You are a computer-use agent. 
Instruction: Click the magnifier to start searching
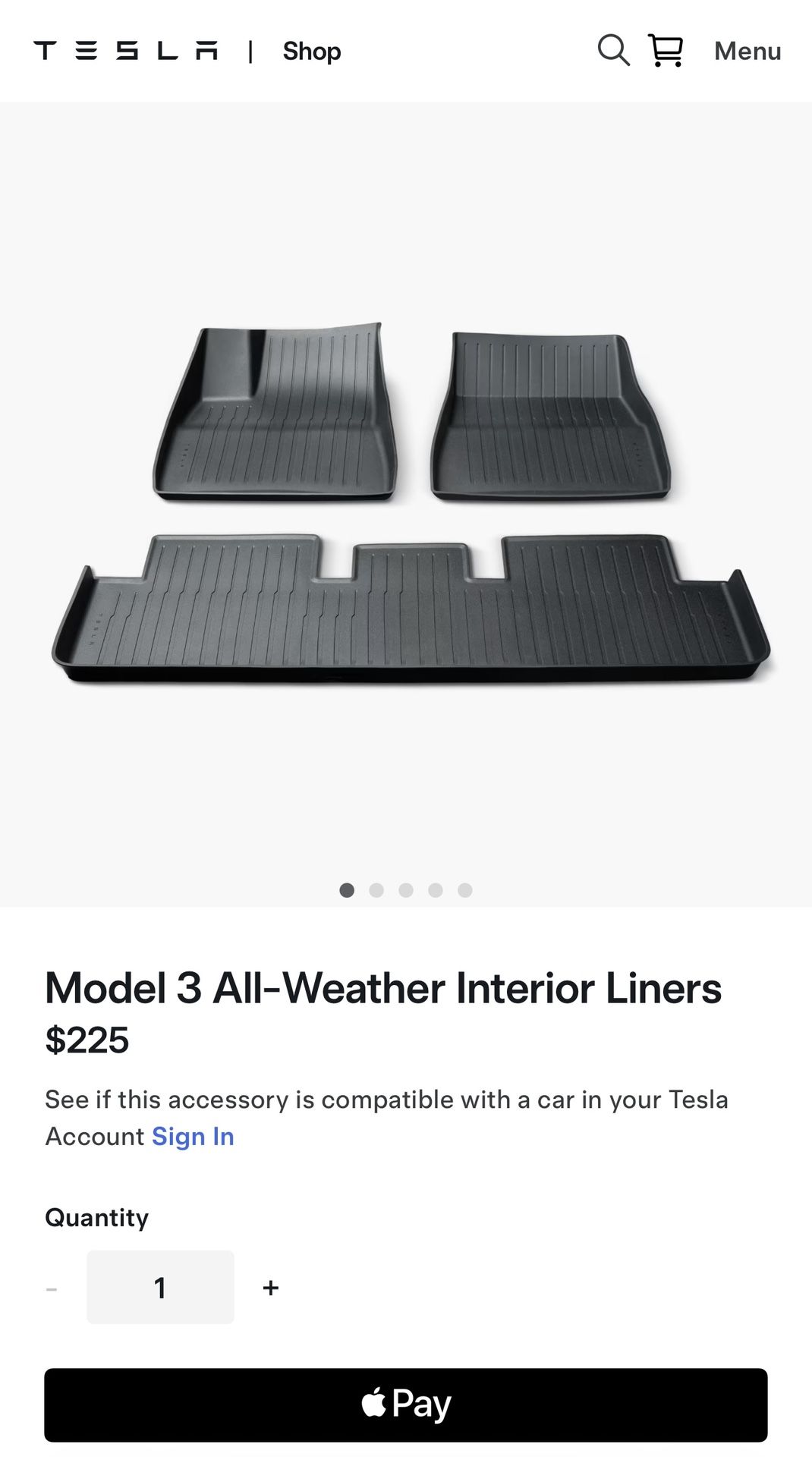[613, 50]
